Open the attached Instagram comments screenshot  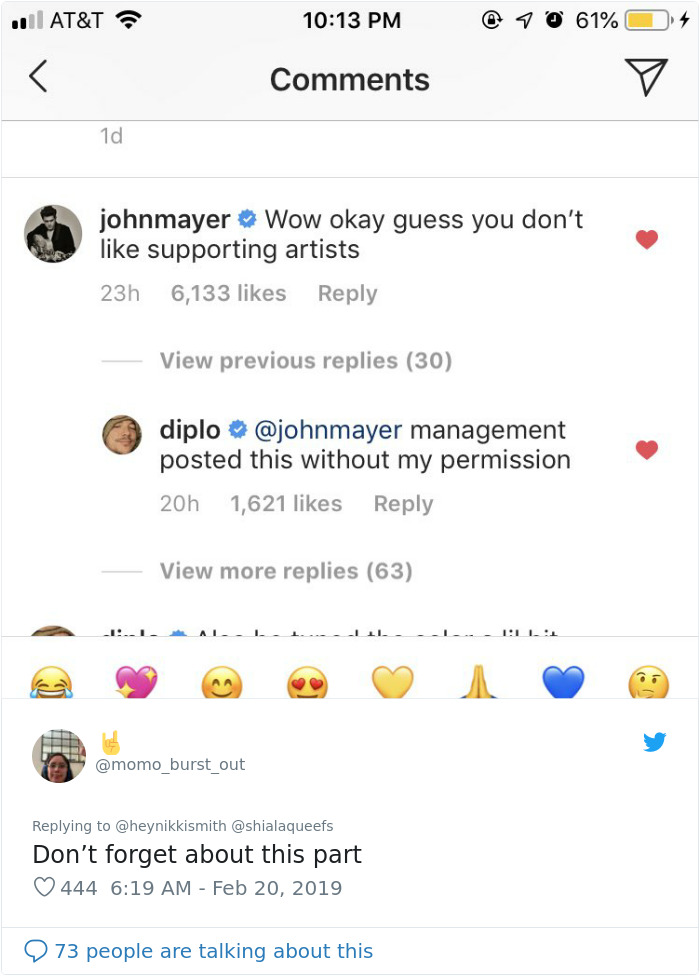pyautogui.click(x=350, y=400)
